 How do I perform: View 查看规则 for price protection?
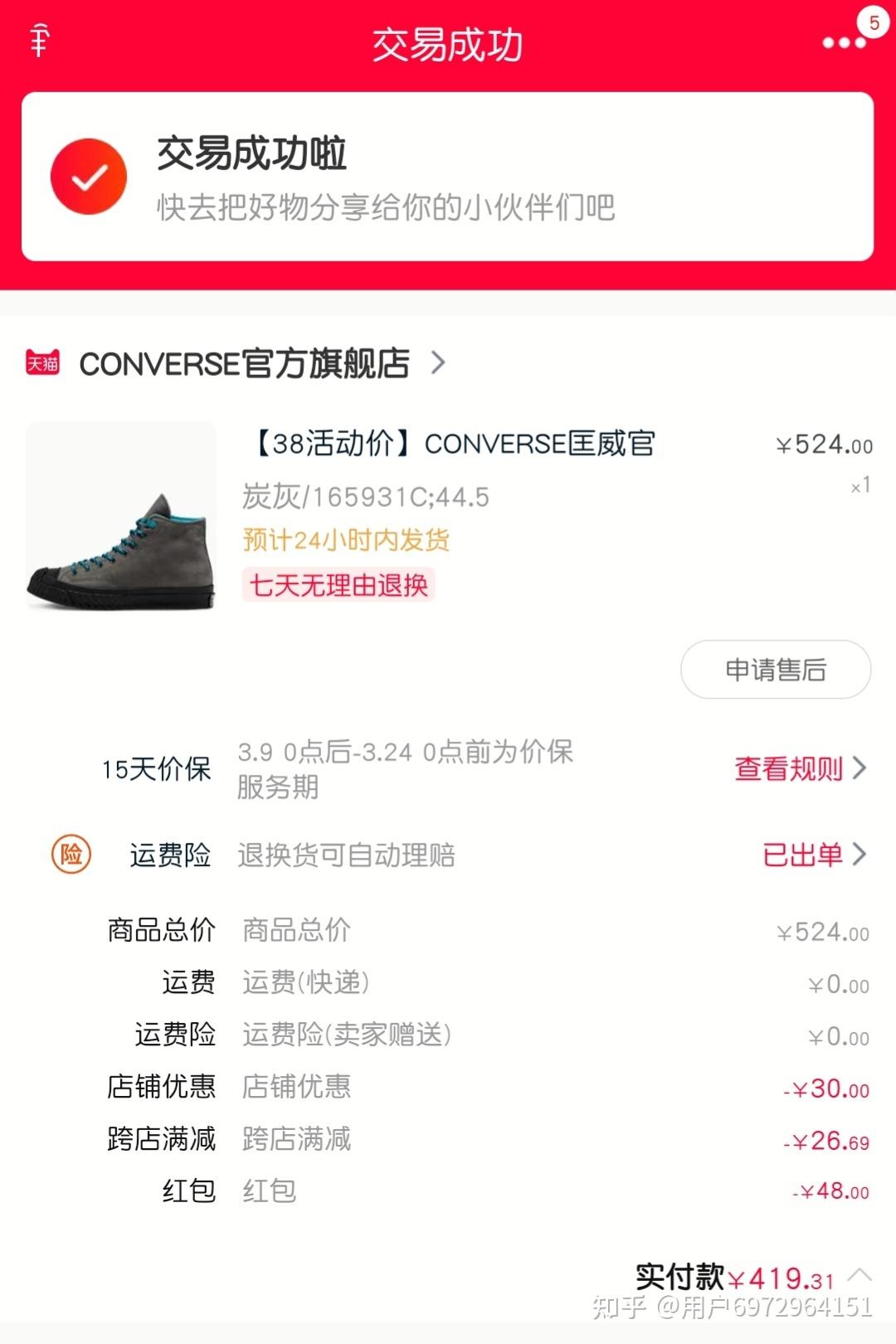click(x=799, y=769)
